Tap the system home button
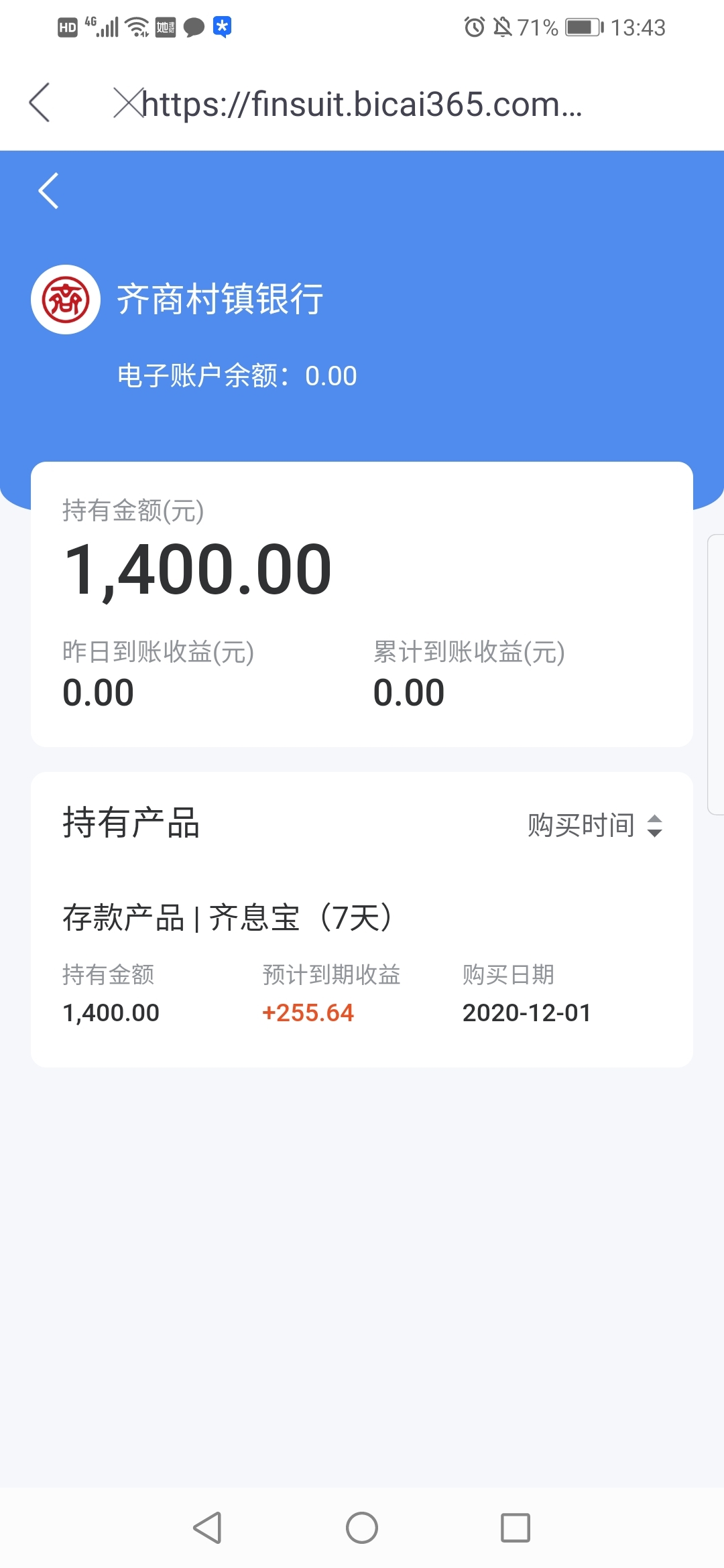Viewport: 724px width, 1568px height. 362,1528
